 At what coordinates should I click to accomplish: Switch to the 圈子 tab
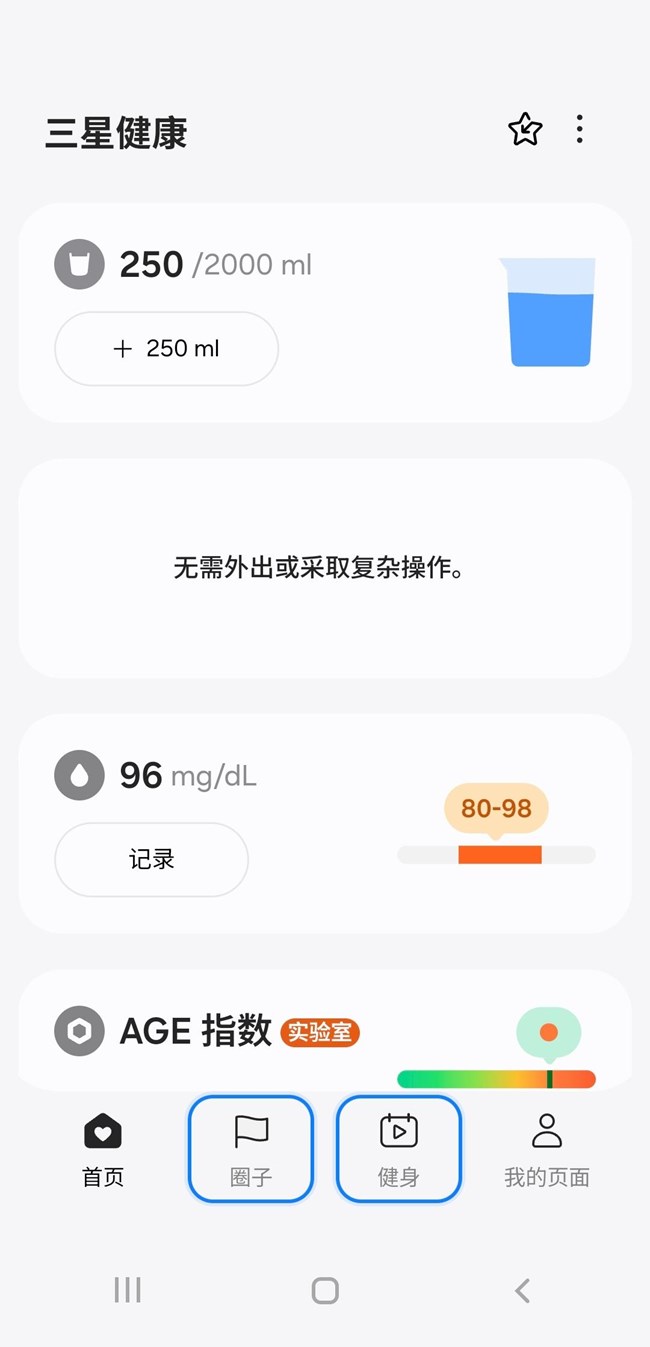click(x=251, y=1150)
